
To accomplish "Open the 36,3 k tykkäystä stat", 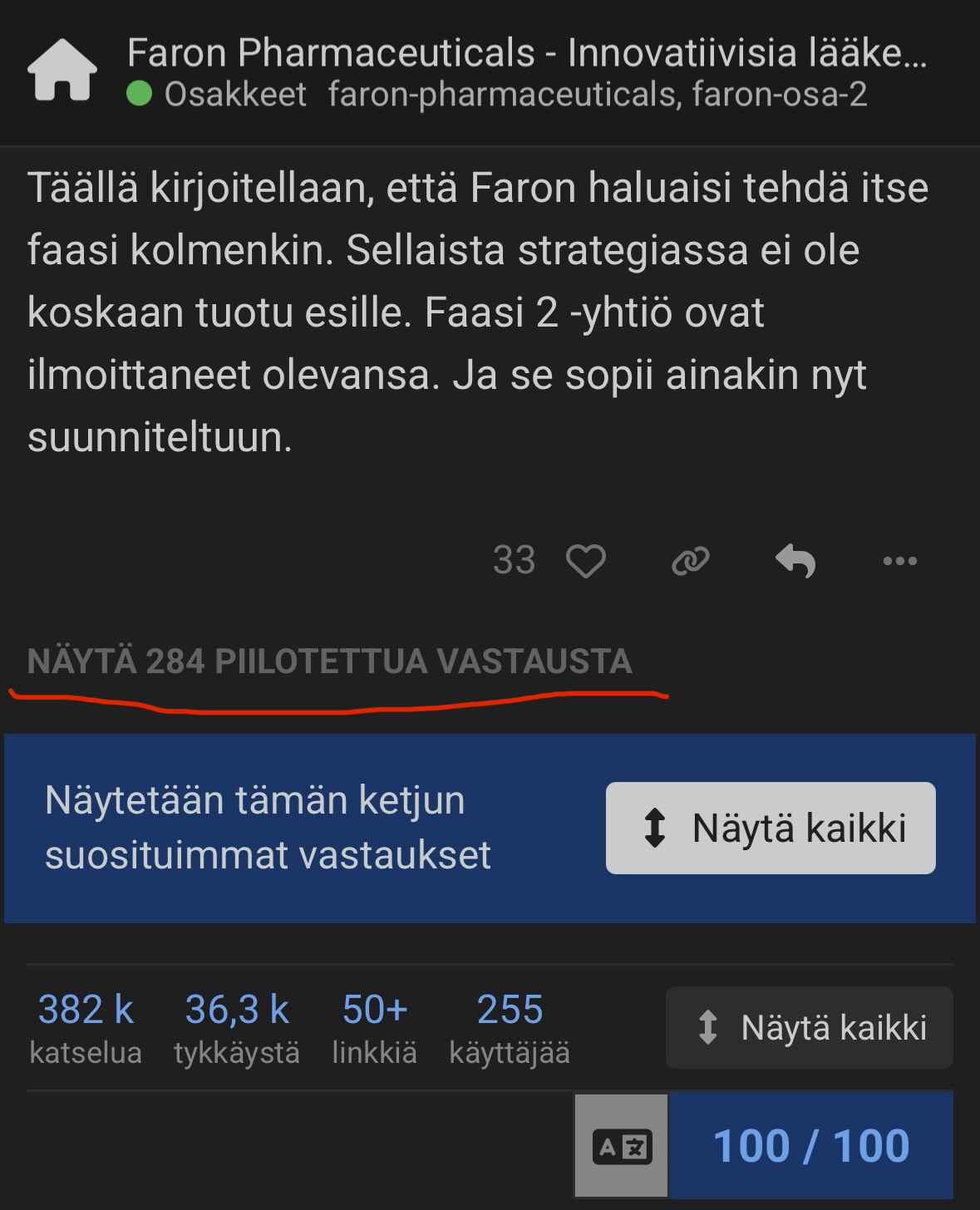I will pyautogui.click(x=237, y=1028).
